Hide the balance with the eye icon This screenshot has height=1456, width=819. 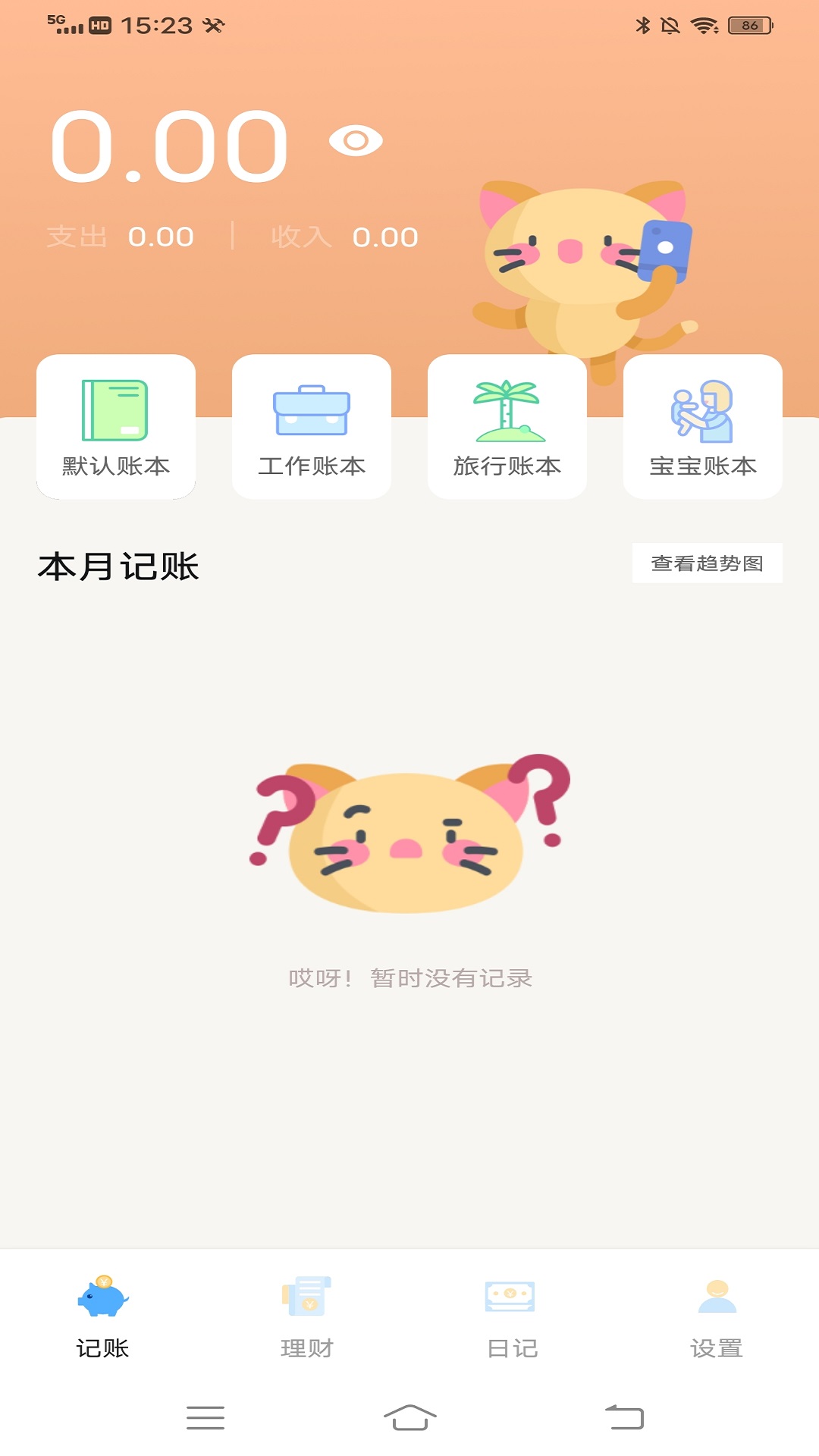(x=356, y=141)
